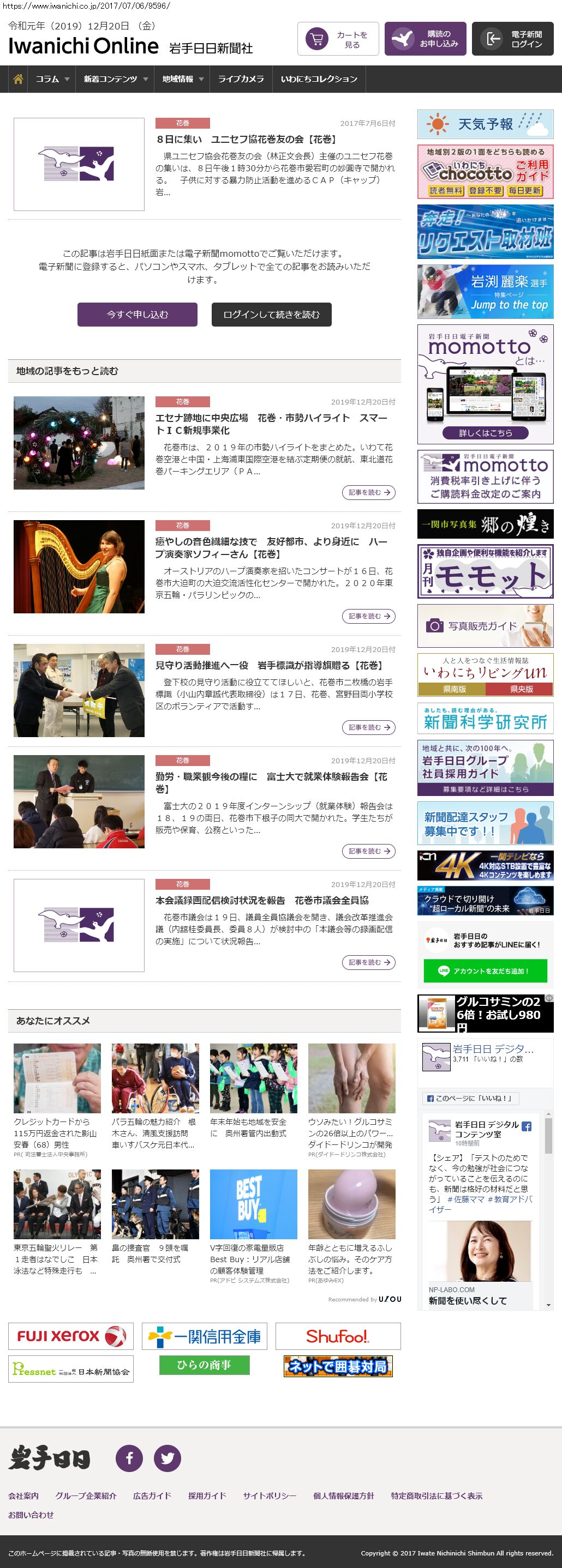Select ログインして続きを読む button
The height and width of the screenshot is (1568, 562).
click(271, 315)
